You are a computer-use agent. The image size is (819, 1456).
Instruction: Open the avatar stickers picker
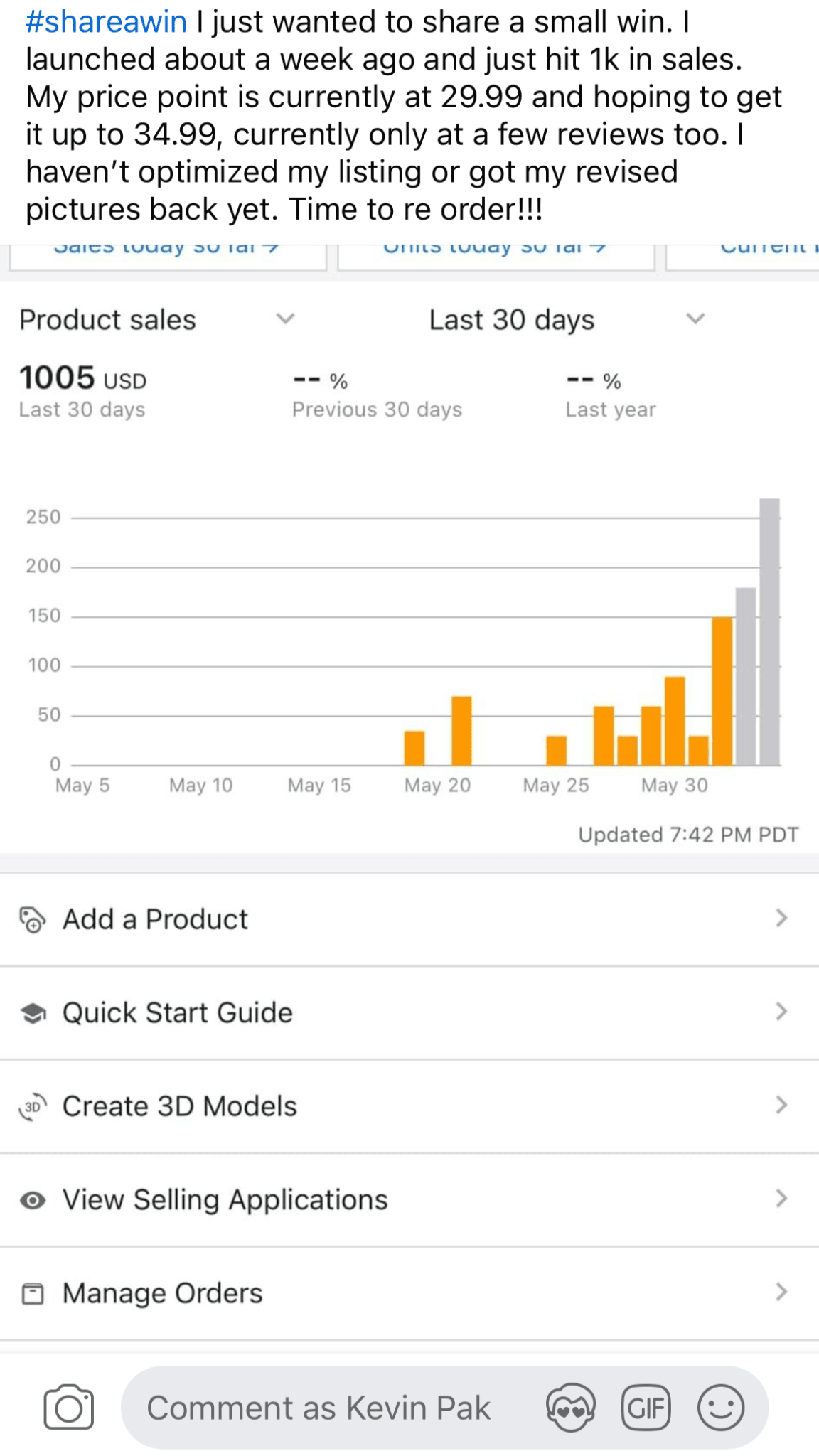pyautogui.click(x=570, y=1408)
